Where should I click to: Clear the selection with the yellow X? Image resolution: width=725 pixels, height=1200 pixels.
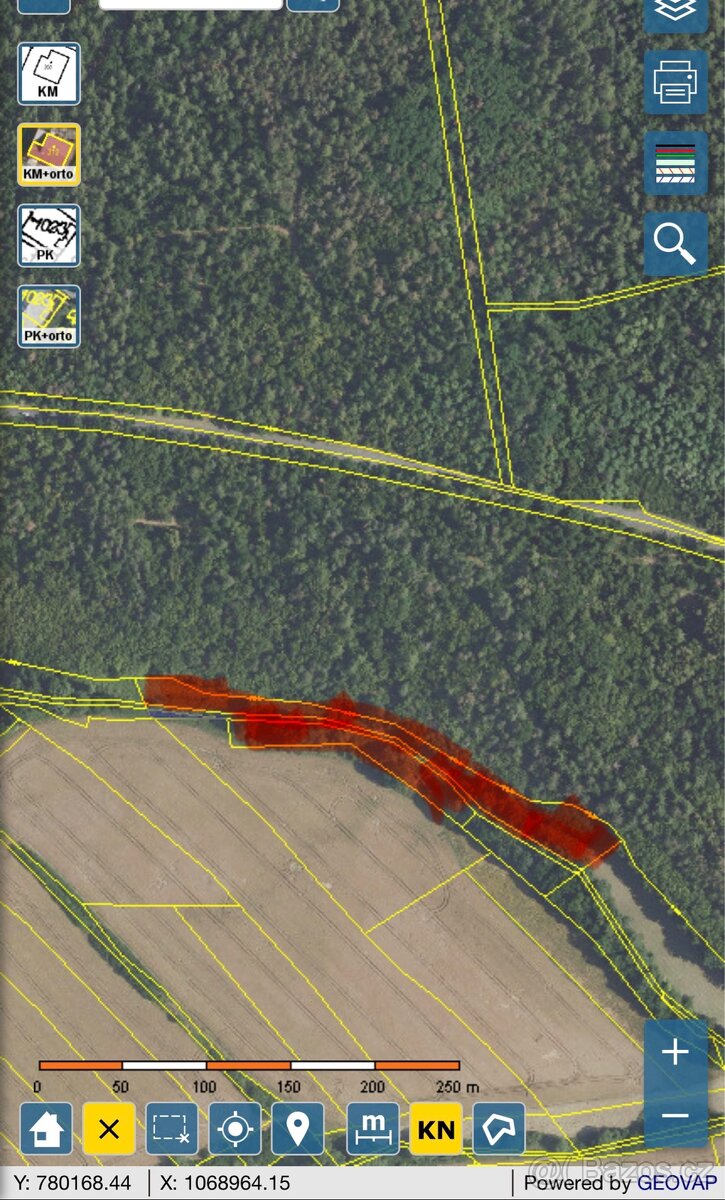(x=109, y=1129)
